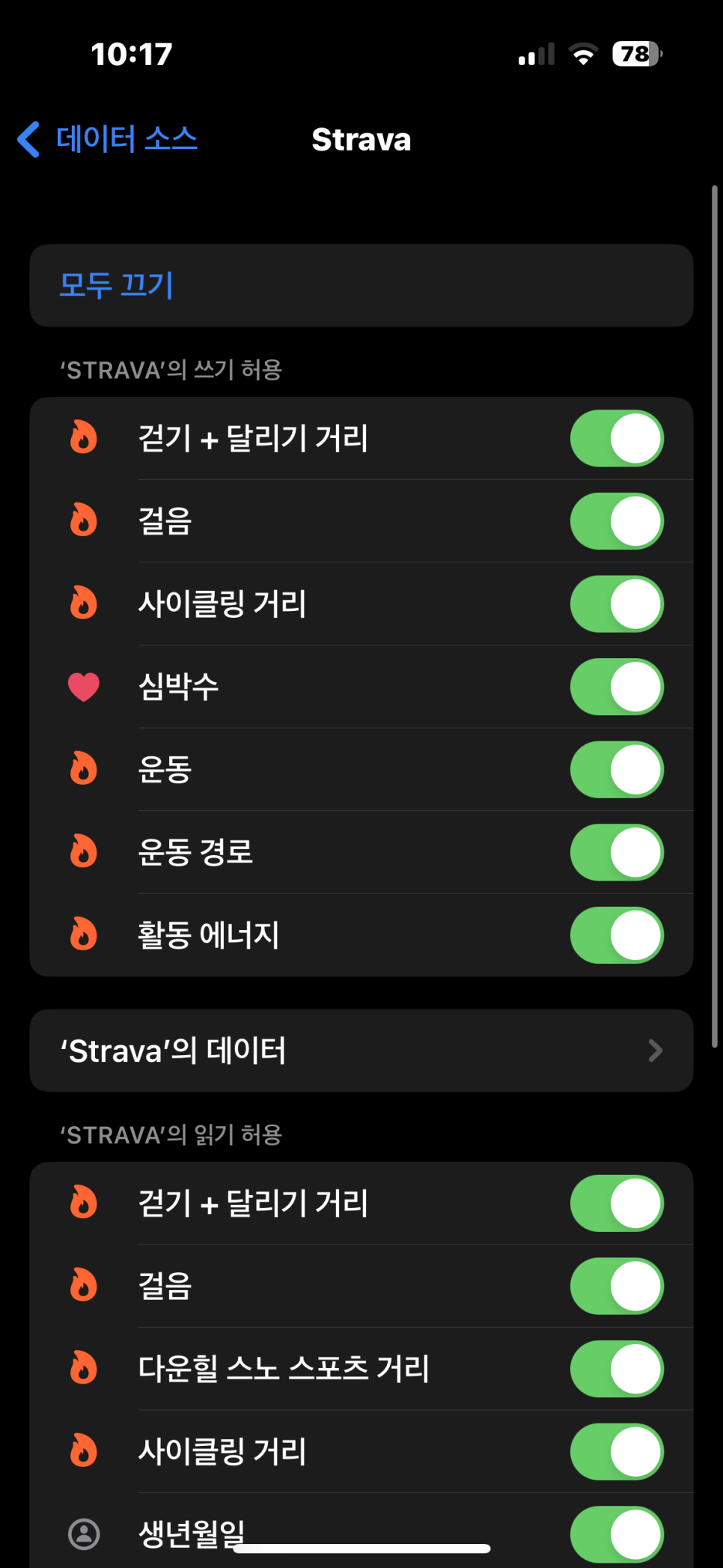Switch off read permission for 사이클링 거리

tap(617, 1452)
